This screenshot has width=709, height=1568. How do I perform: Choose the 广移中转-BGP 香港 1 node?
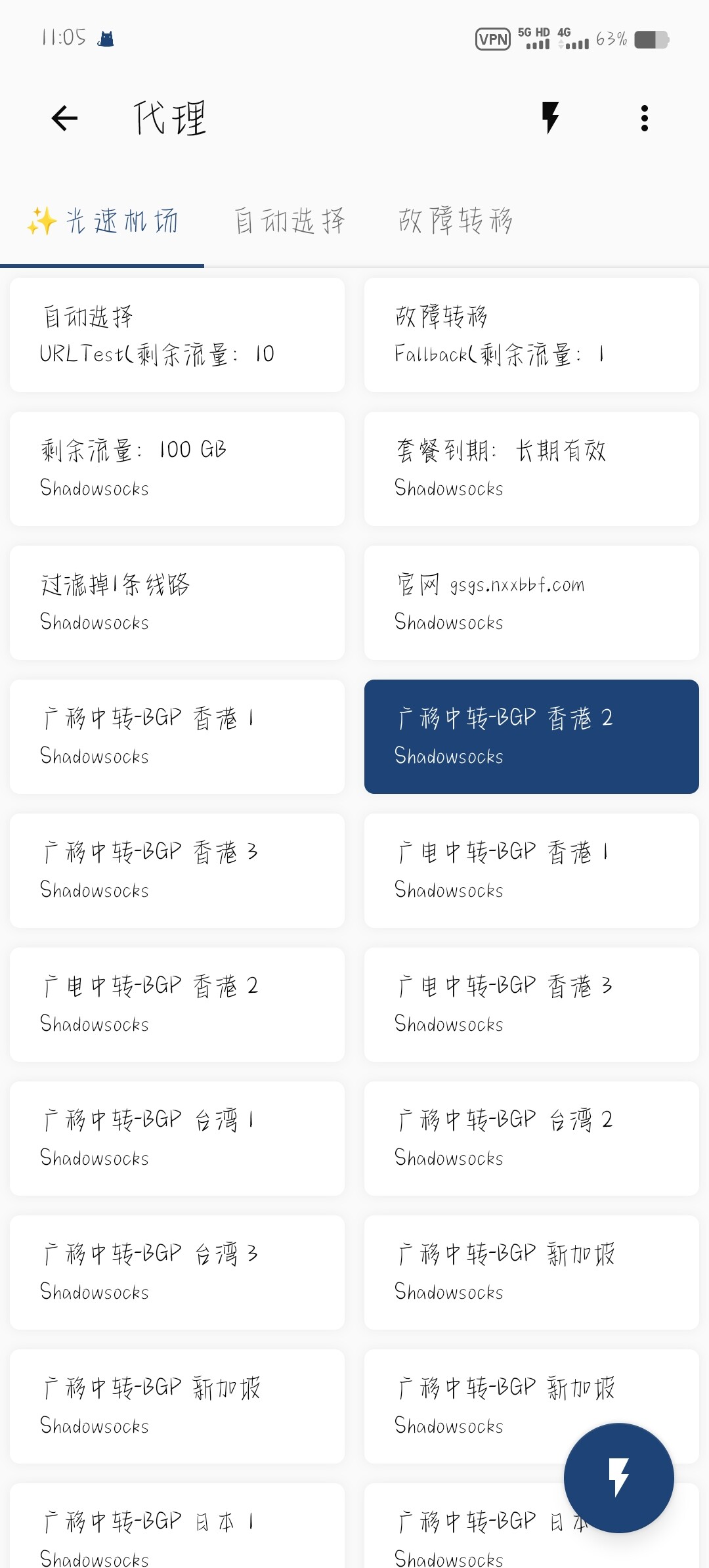point(177,737)
